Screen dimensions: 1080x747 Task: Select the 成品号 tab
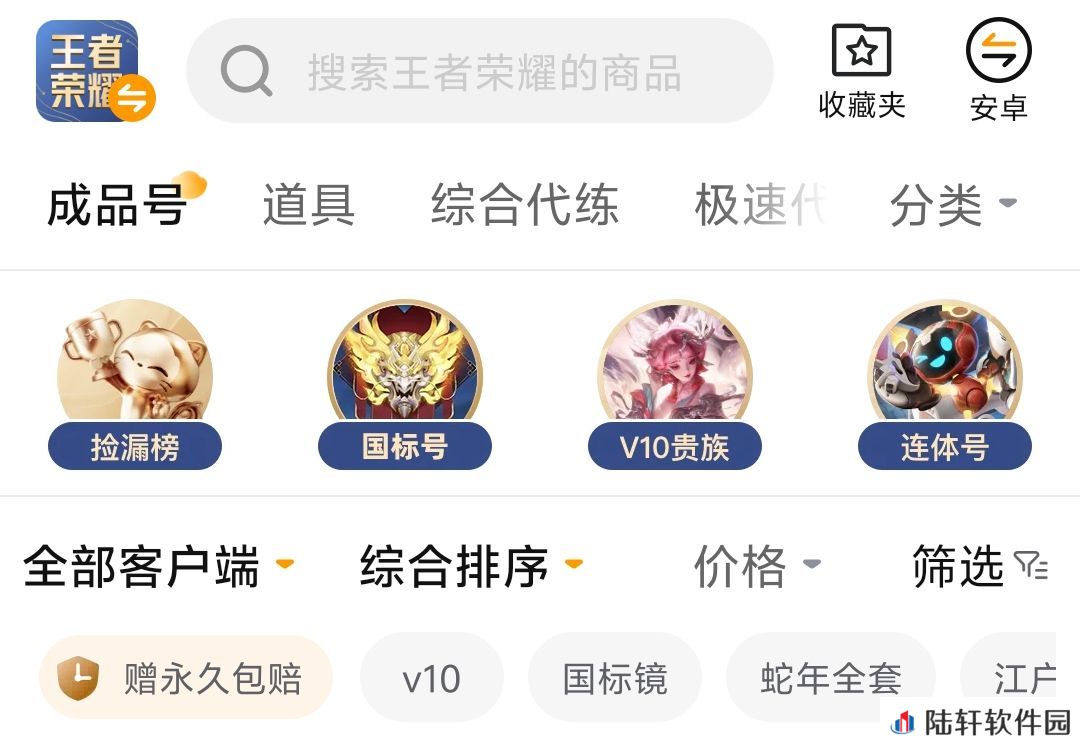(x=118, y=205)
